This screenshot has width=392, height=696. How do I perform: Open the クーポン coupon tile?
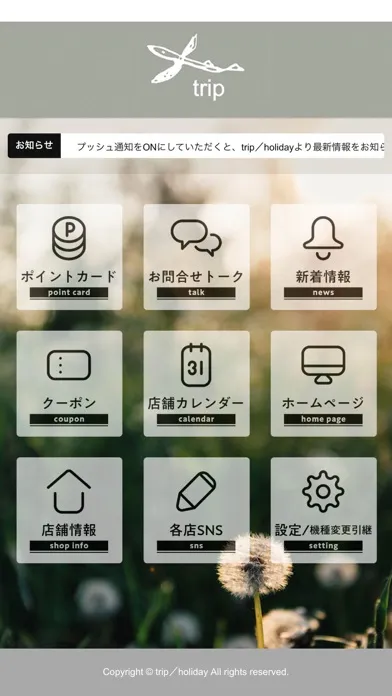click(x=69, y=384)
